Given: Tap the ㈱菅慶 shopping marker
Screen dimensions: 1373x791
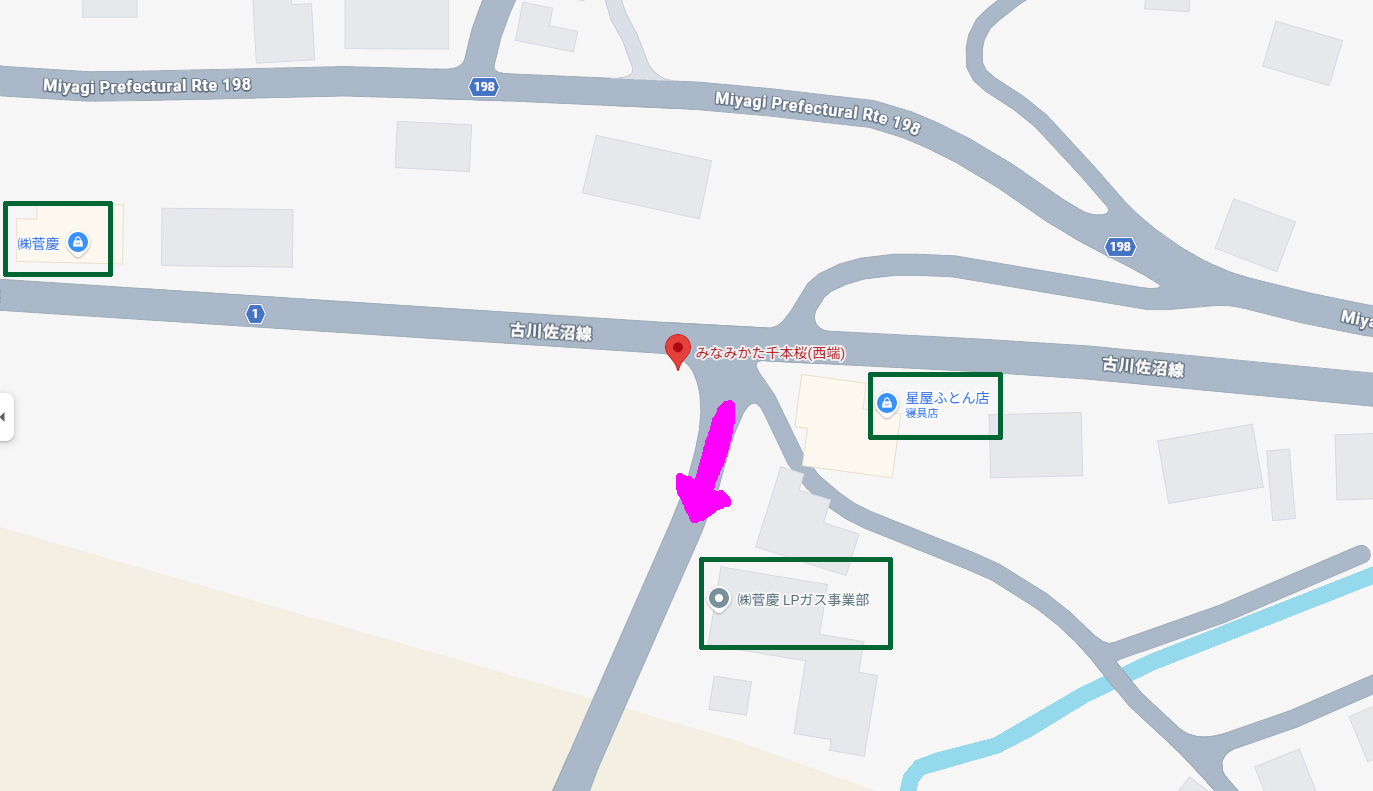Looking at the screenshot, I should pos(78,242).
